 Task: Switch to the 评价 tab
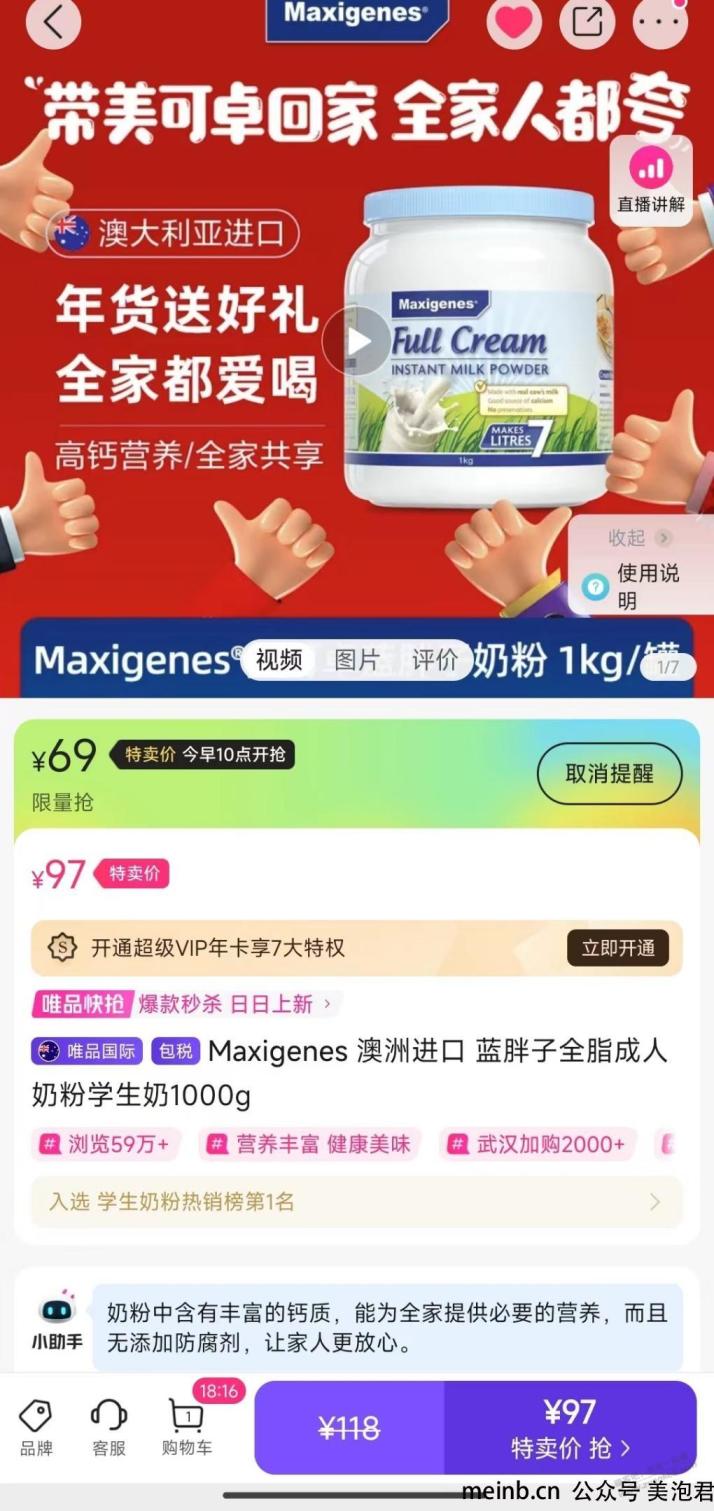[435, 660]
